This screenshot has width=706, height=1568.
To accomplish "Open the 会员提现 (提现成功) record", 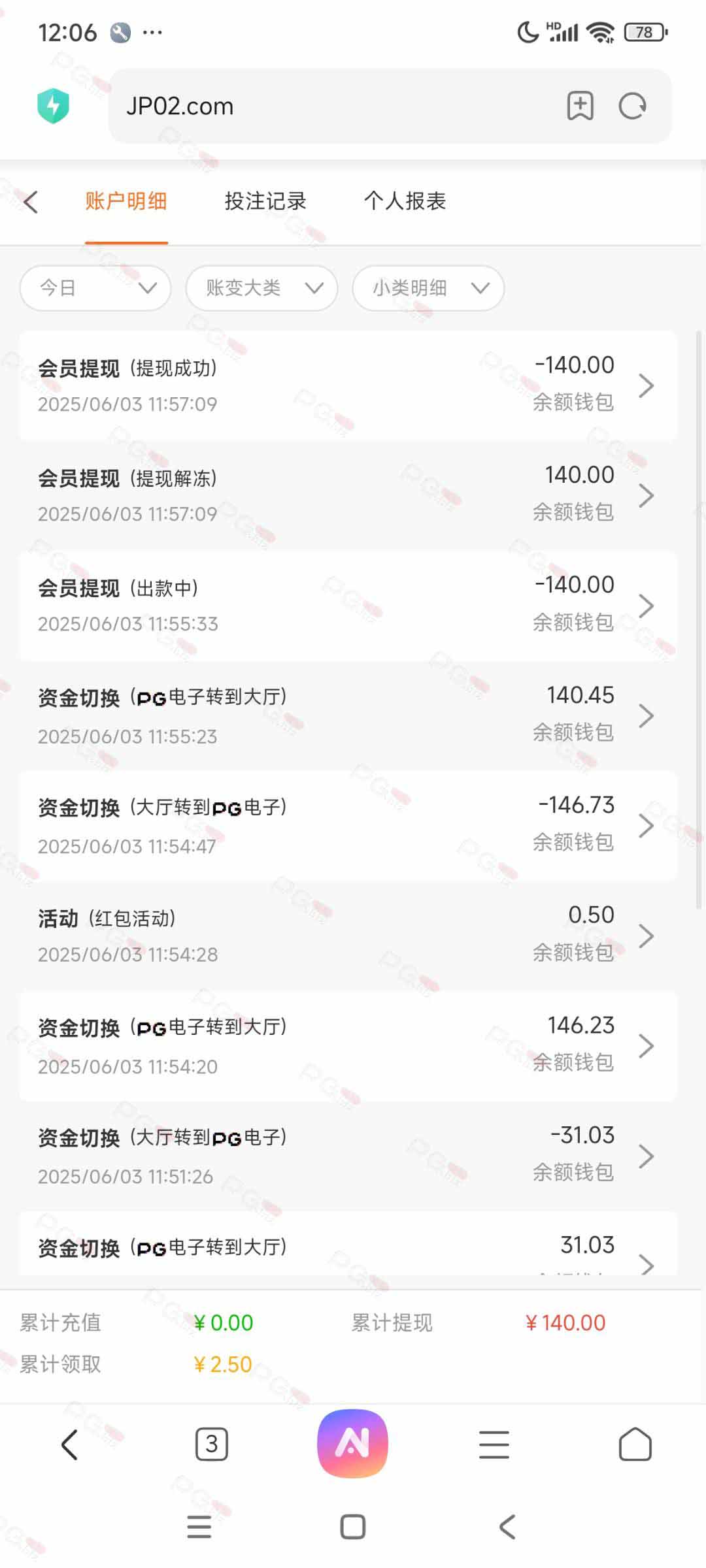I will [x=348, y=385].
